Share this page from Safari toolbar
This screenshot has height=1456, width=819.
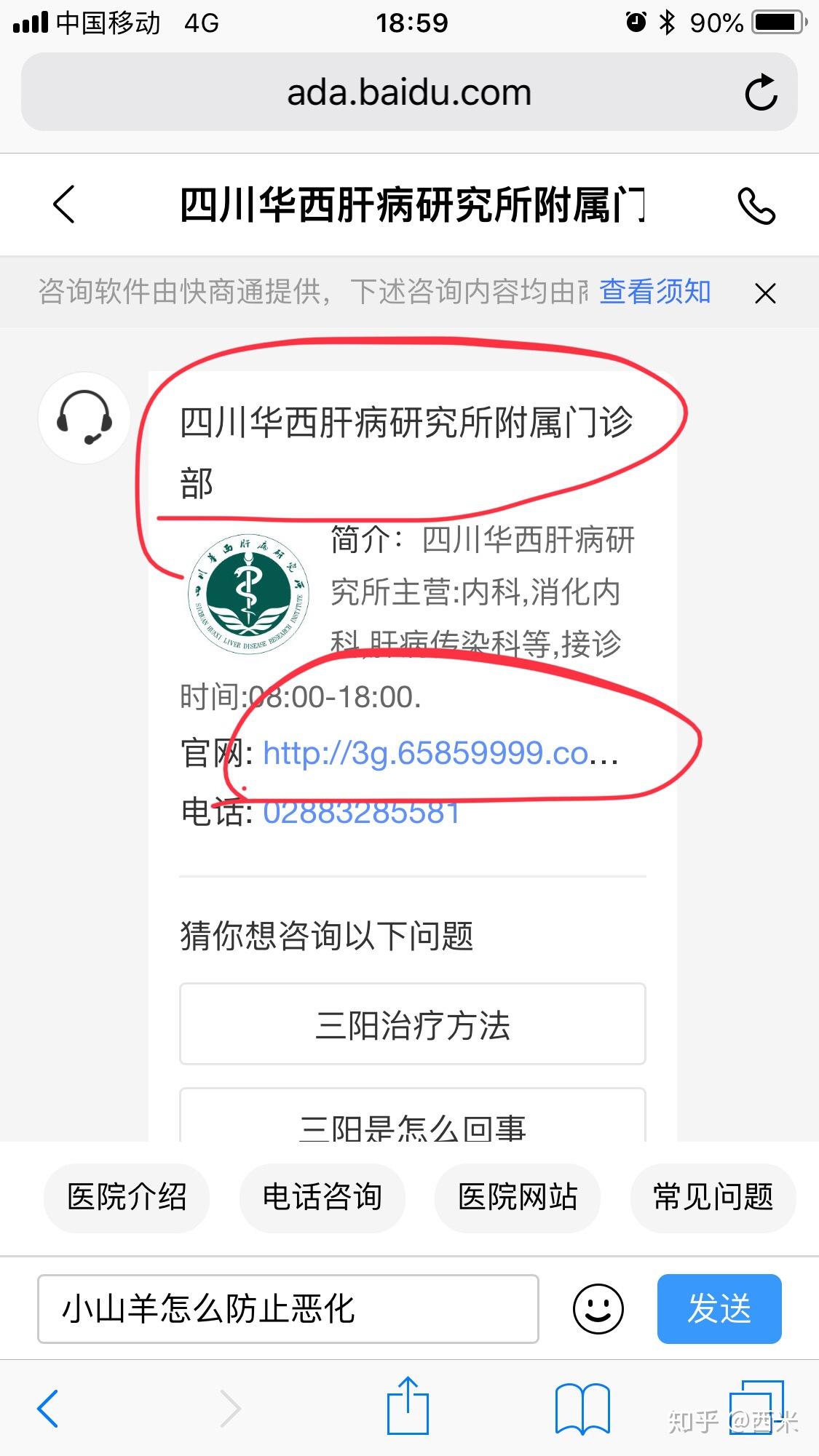408,1407
